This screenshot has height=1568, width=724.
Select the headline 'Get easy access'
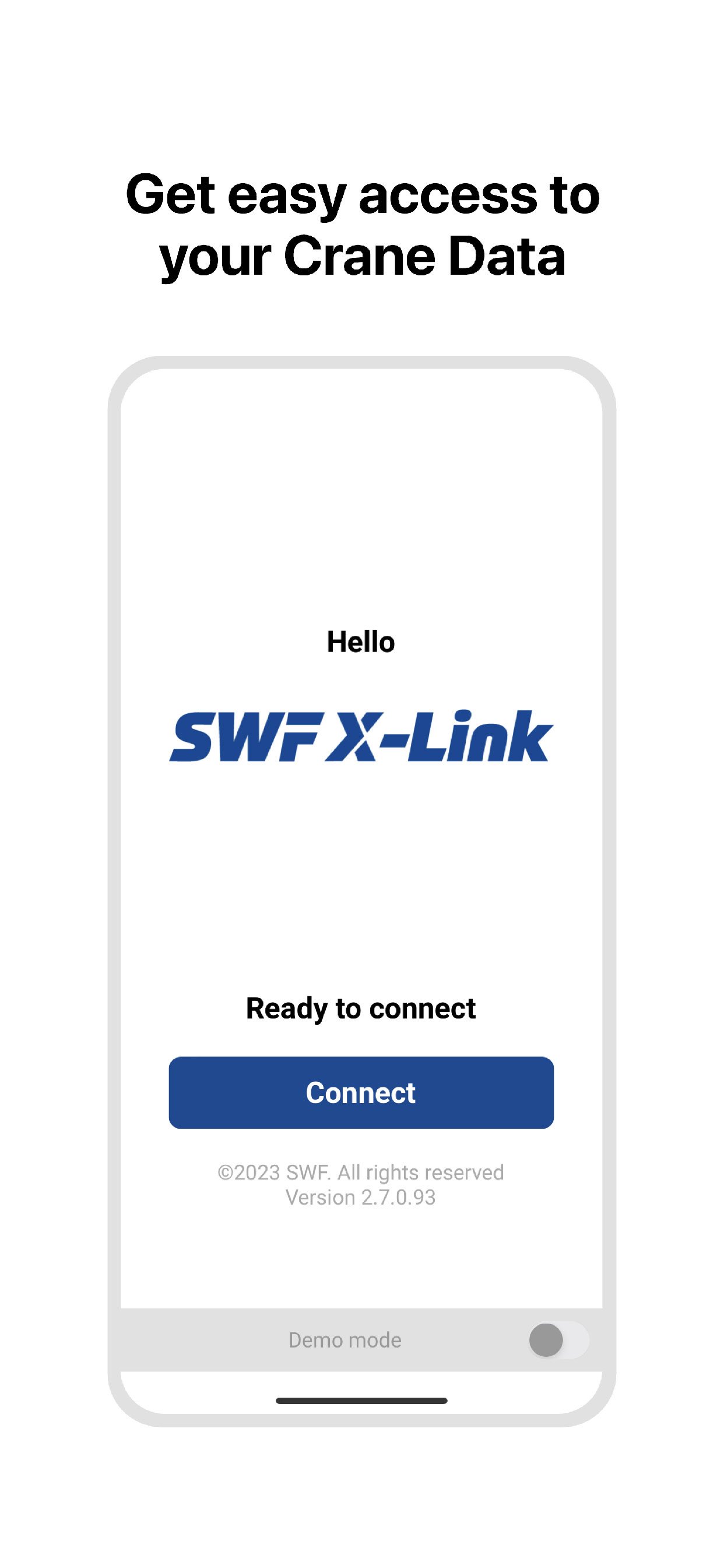(x=361, y=196)
